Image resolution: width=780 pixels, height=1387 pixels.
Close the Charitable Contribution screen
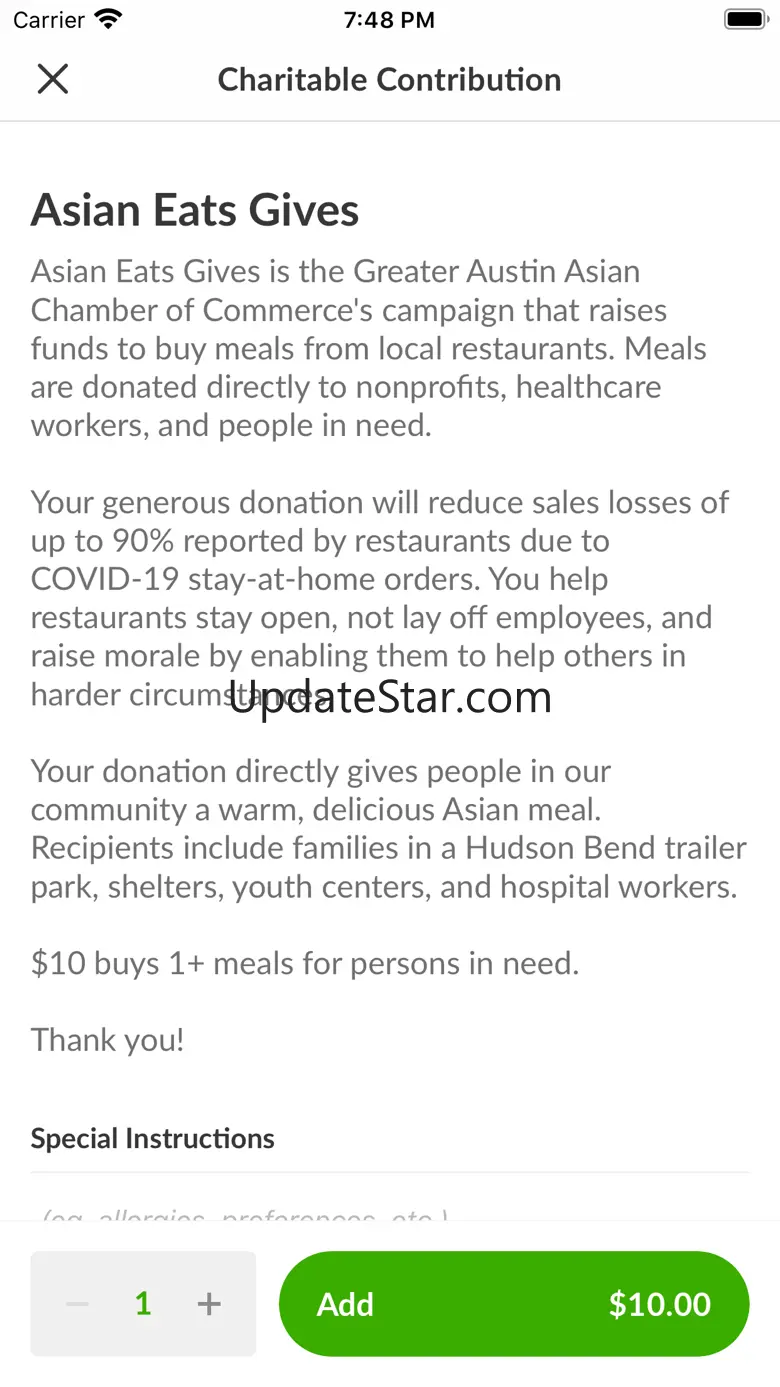52,79
